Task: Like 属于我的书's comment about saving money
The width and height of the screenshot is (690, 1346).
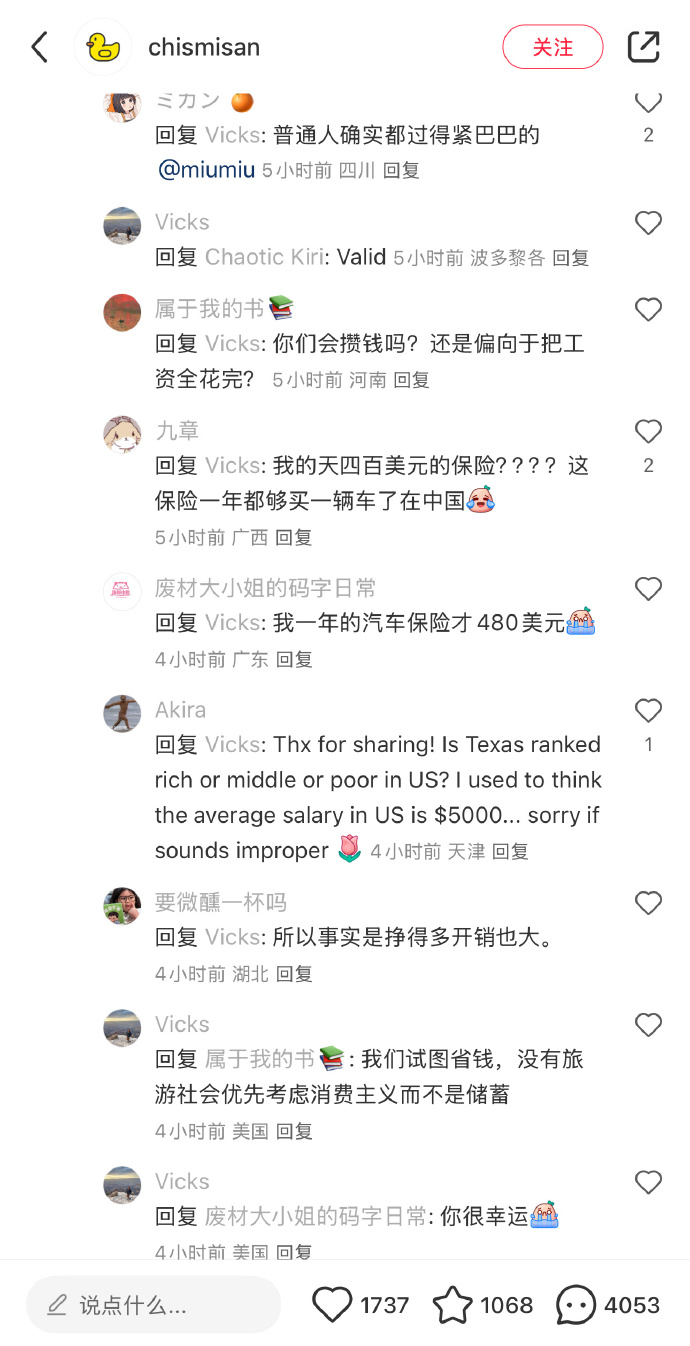Action: click(x=649, y=310)
